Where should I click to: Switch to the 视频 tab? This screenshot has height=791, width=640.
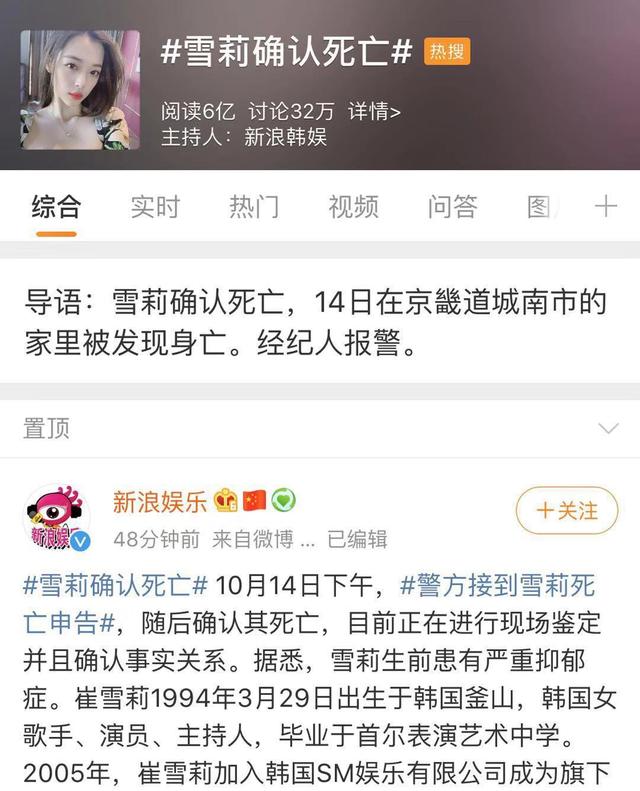pos(353,207)
